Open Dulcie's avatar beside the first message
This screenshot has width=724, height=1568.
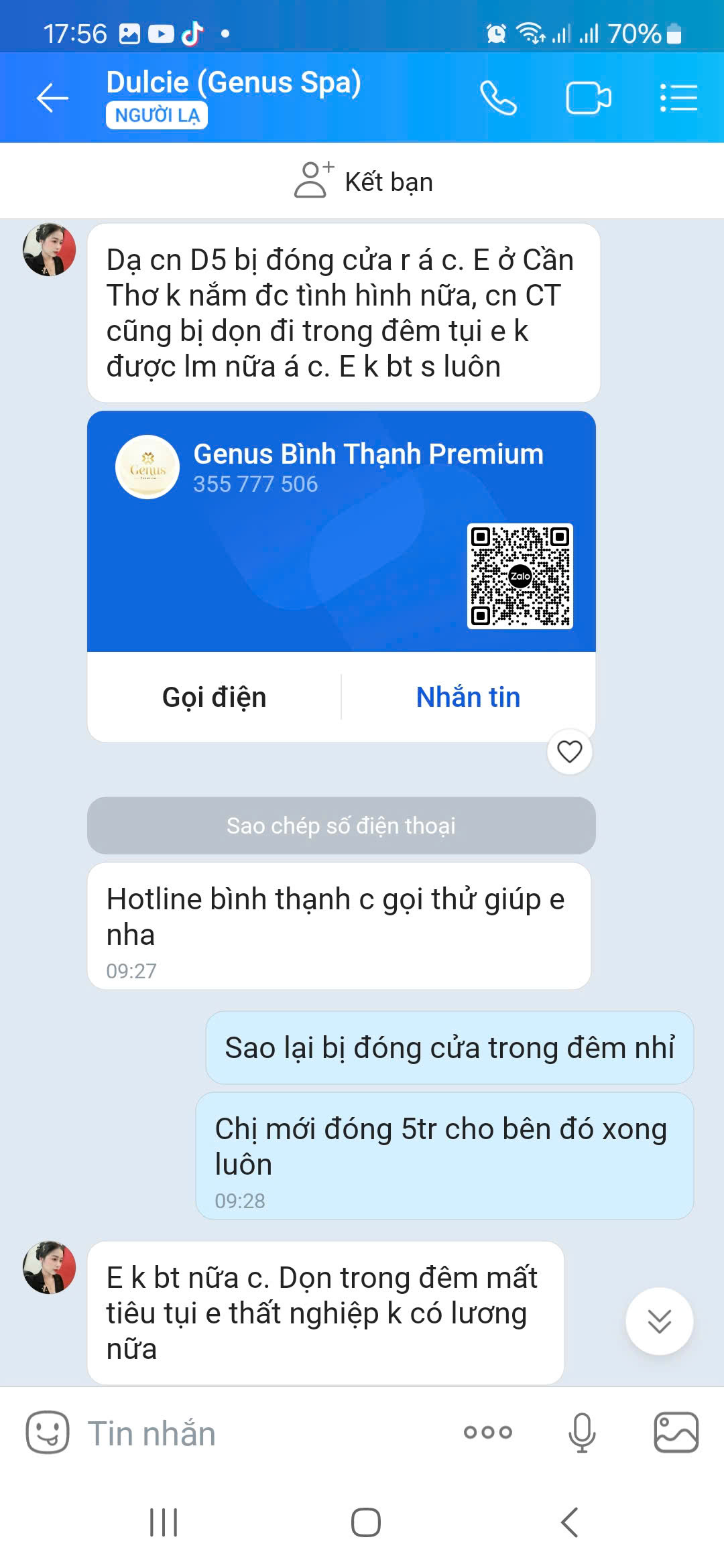pyautogui.click(x=49, y=249)
